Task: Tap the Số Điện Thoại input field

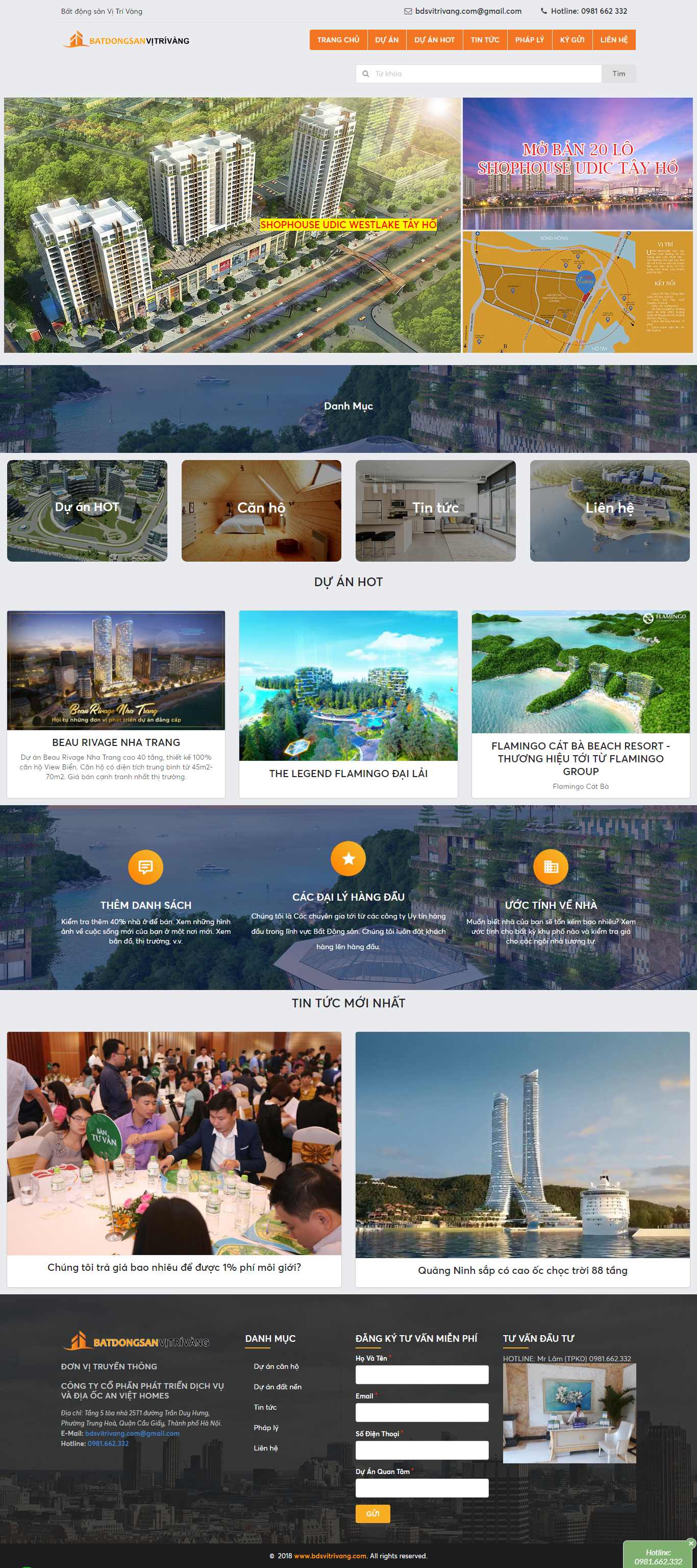Action: tap(421, 1450)
